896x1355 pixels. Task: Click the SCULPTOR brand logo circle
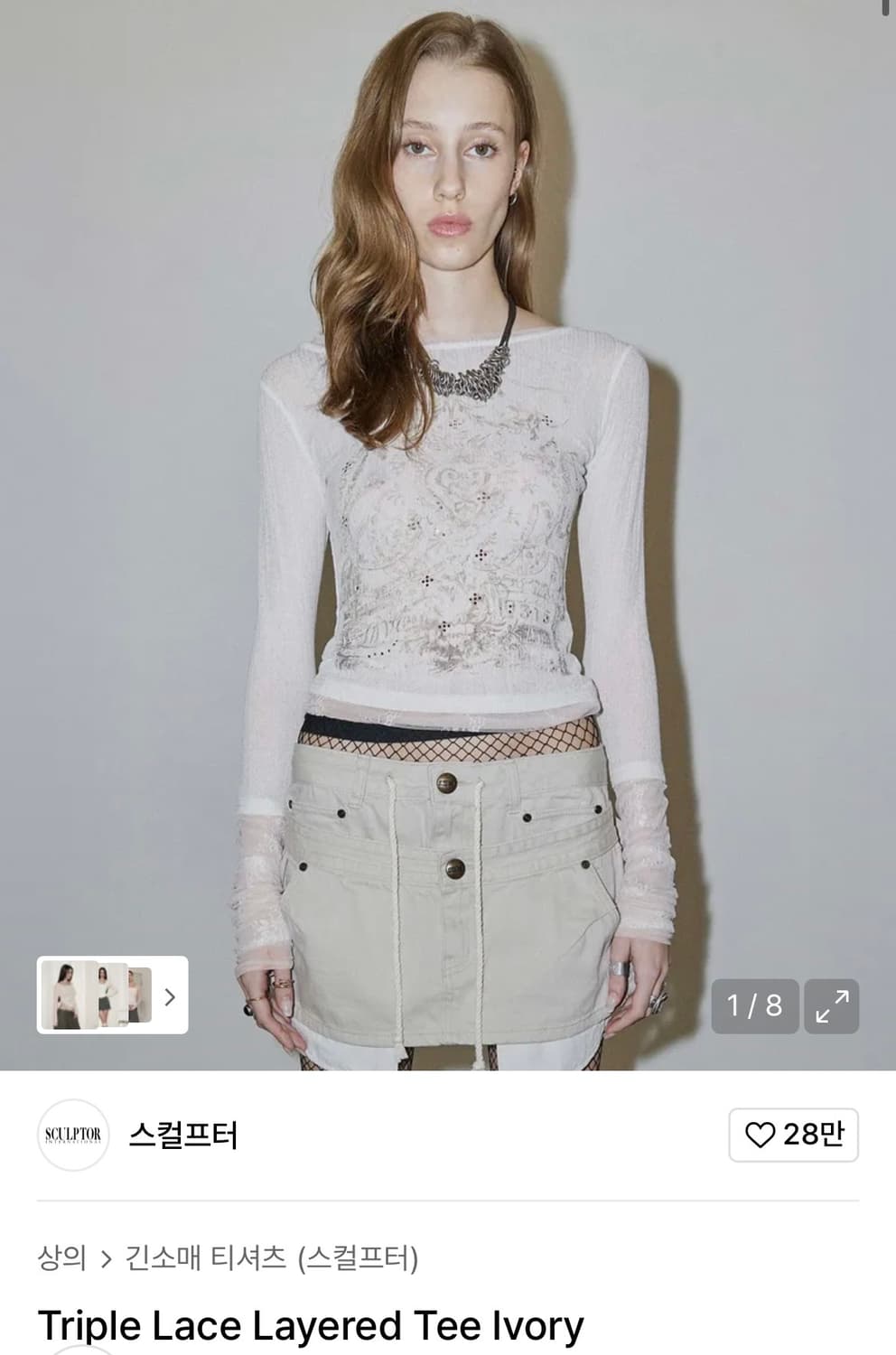(71, 1134)
